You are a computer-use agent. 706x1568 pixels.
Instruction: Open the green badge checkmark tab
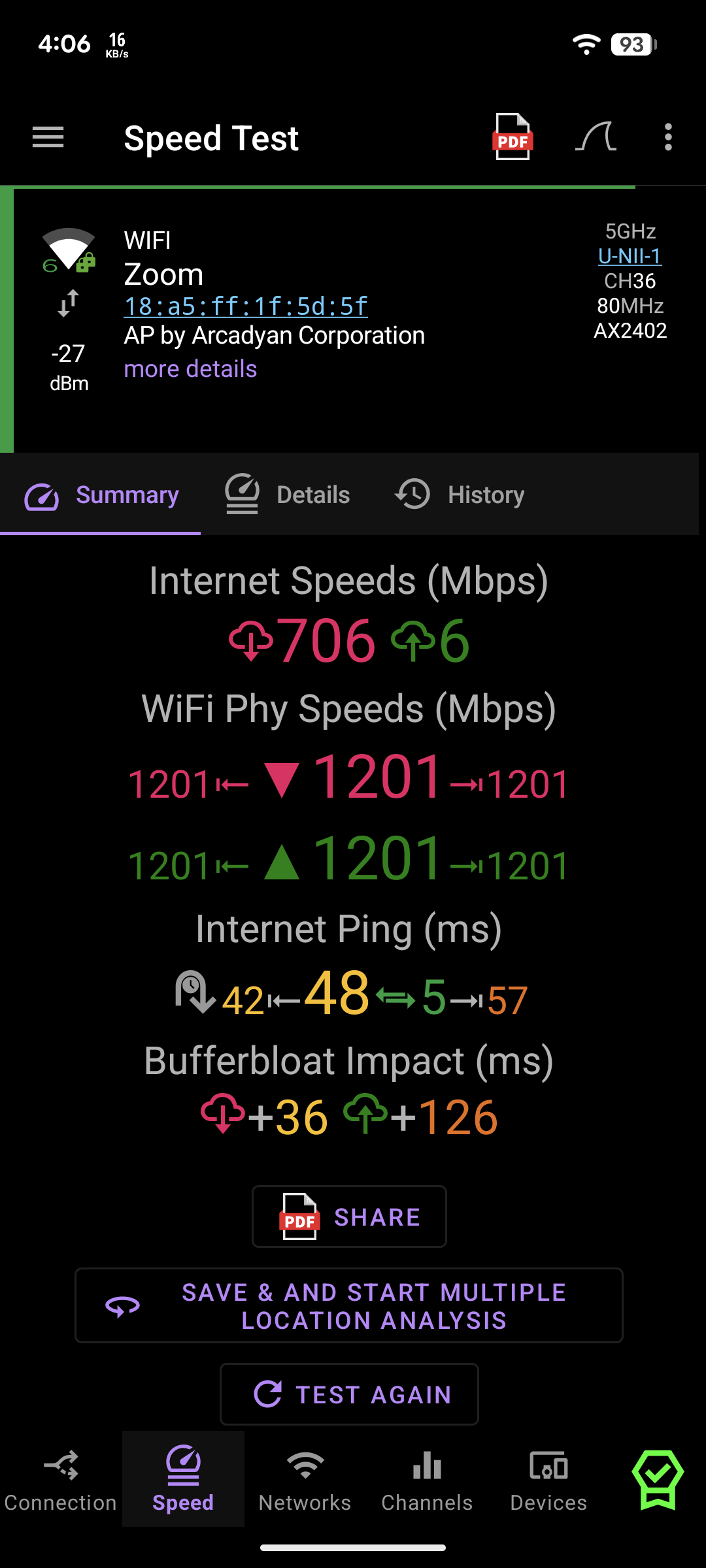(x=658, y=1480)
